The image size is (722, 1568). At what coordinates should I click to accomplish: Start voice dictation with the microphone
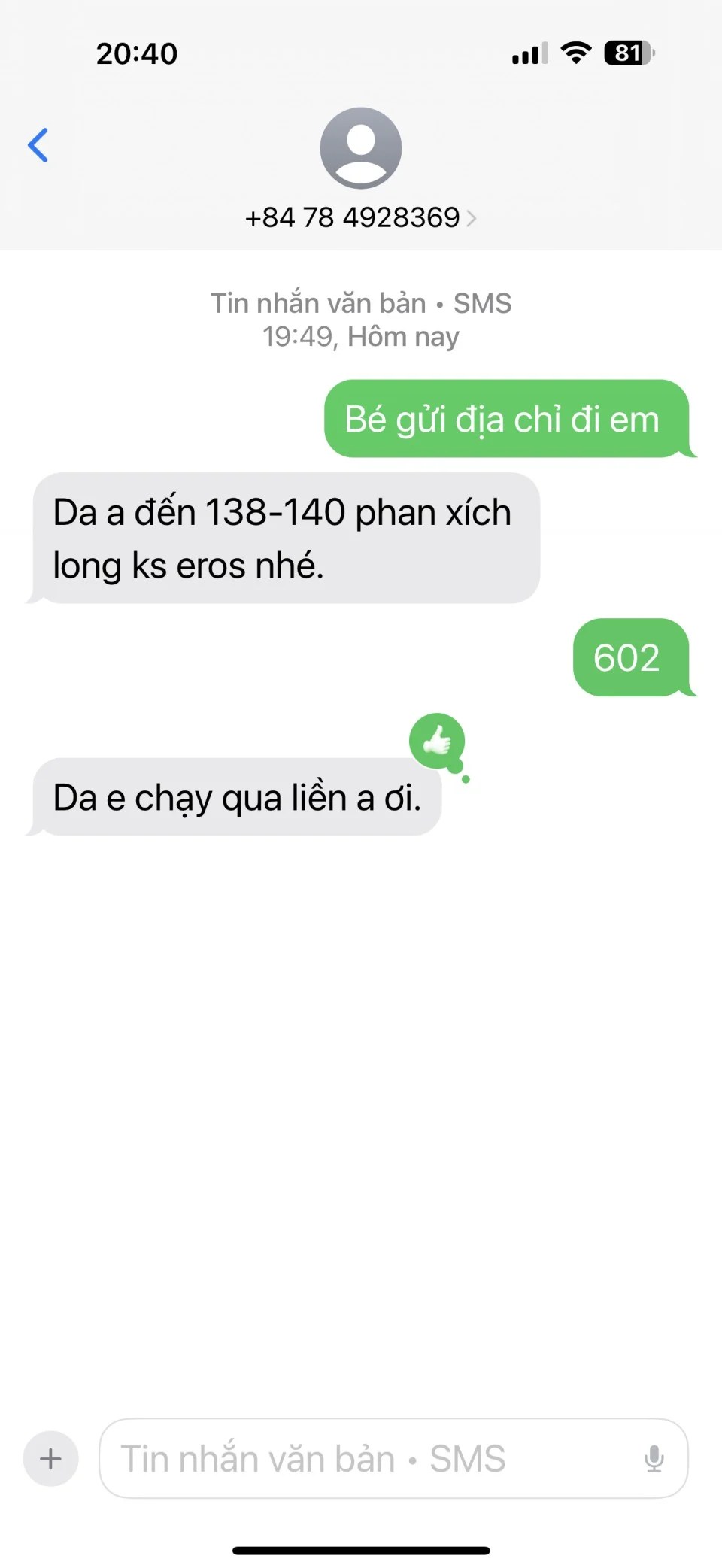click(x=654, y=1459)
